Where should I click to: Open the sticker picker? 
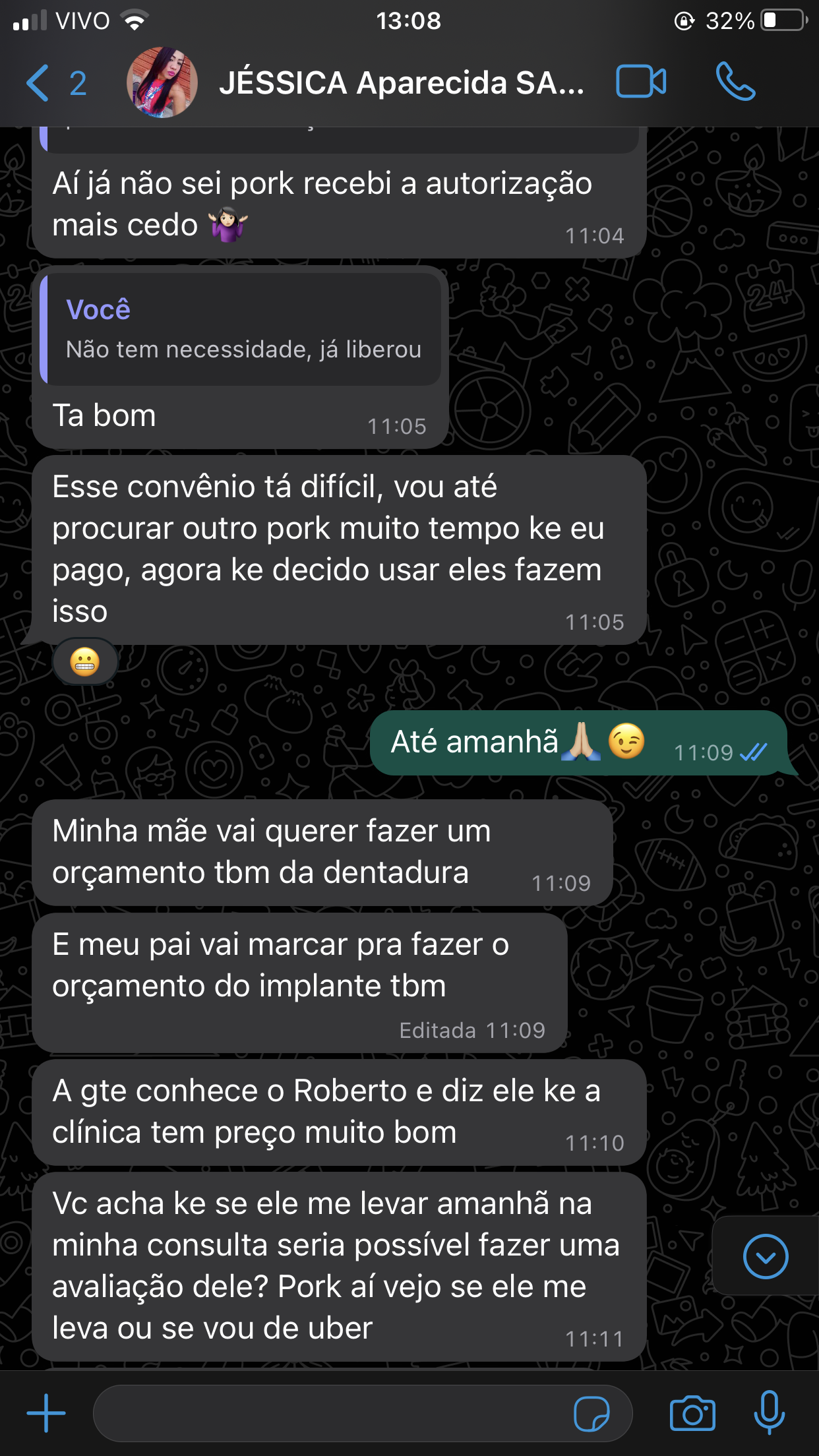pos(591,1414)
